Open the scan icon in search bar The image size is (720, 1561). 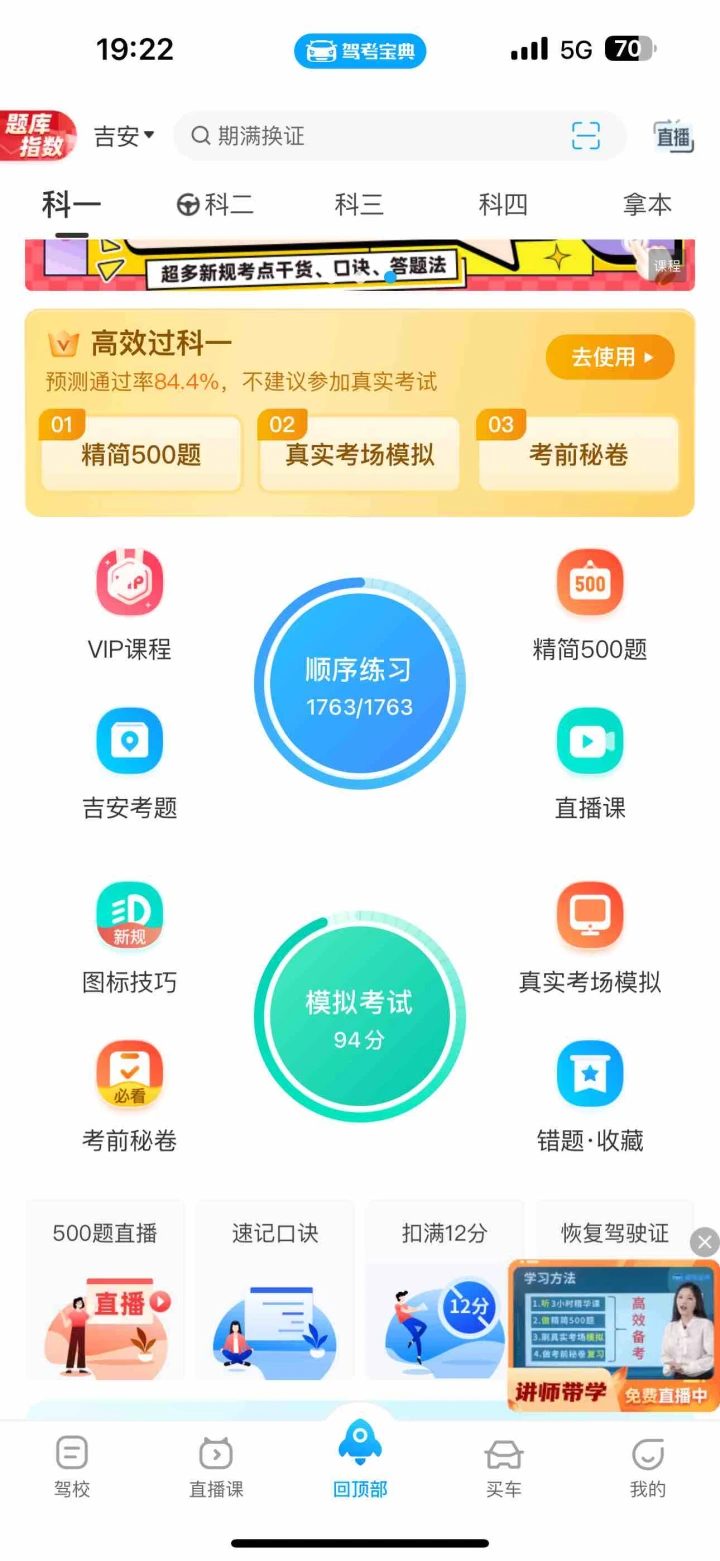click(x=586, y=136)
